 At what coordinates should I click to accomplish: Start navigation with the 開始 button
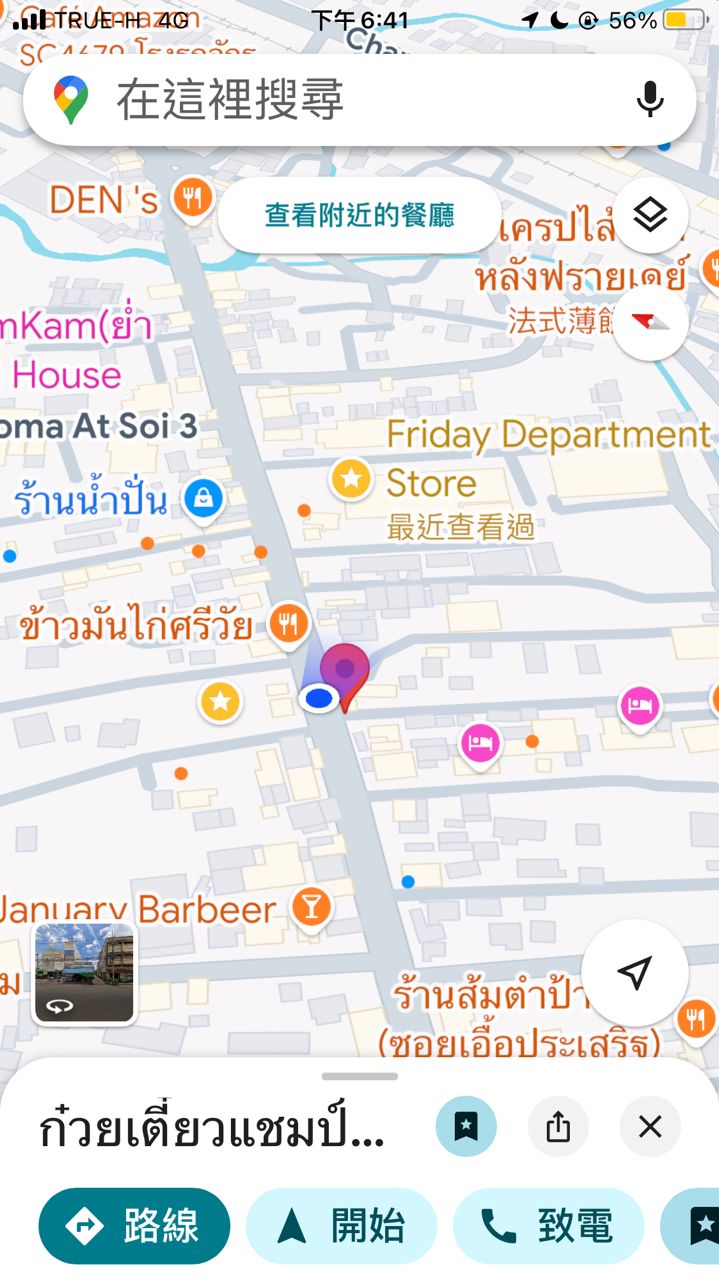[341, 1226]
